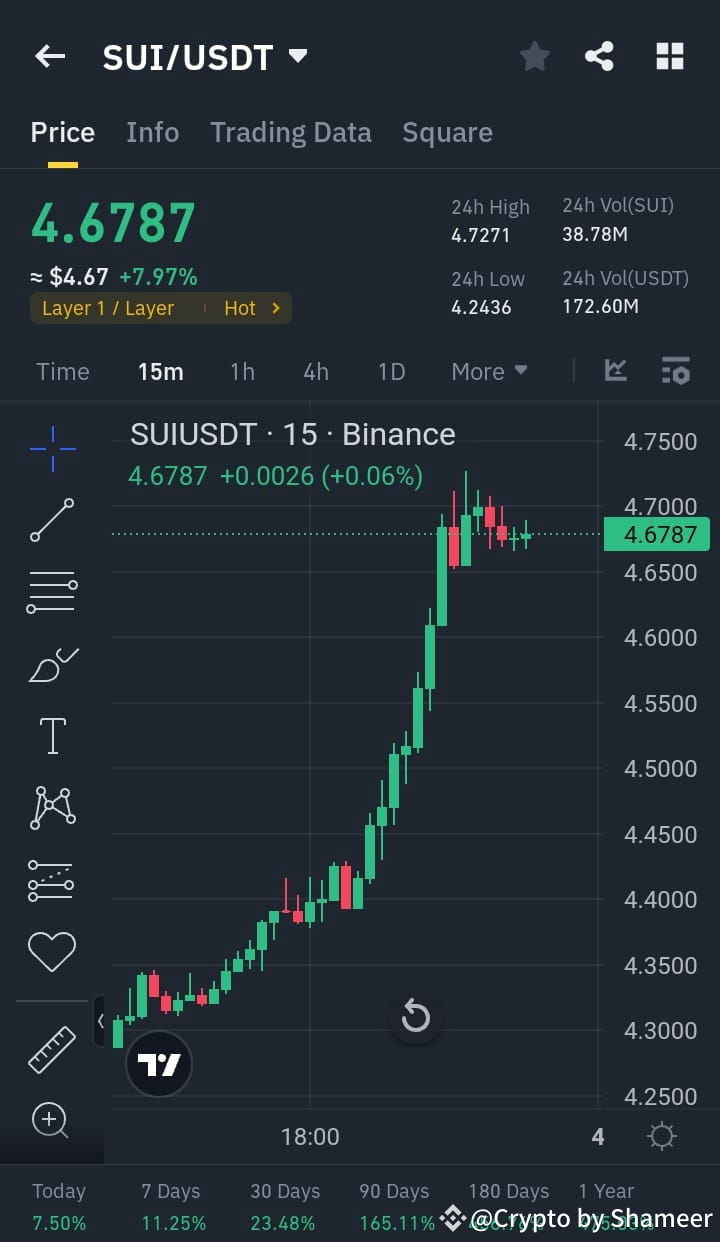Toggle the favorite star for SUI/USDT
This screenshot has height=1242, width=720.
pos(534,56)
